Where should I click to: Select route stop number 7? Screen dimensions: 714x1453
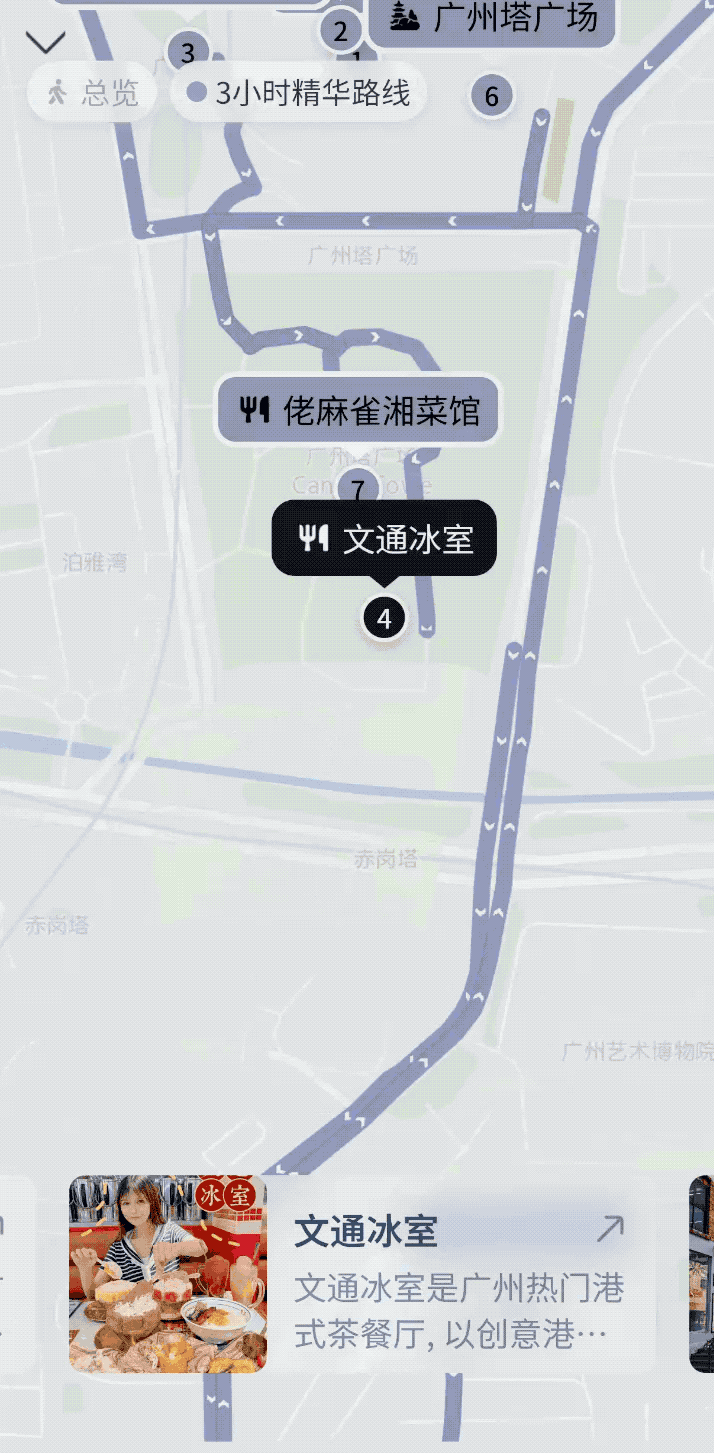pyautogui.click(x=358, y=490)
